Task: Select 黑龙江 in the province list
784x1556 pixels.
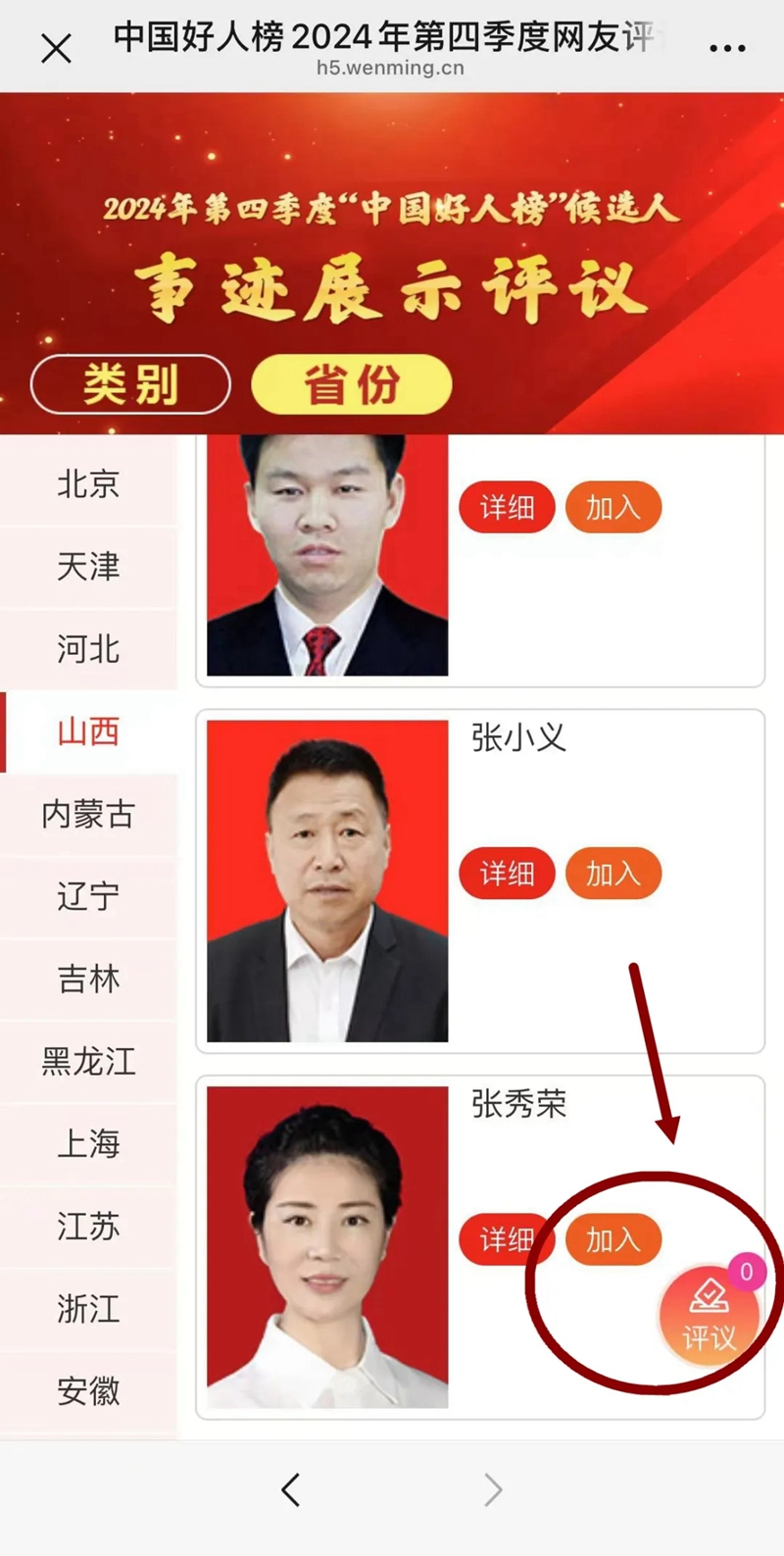Action: click(88, 1061)
